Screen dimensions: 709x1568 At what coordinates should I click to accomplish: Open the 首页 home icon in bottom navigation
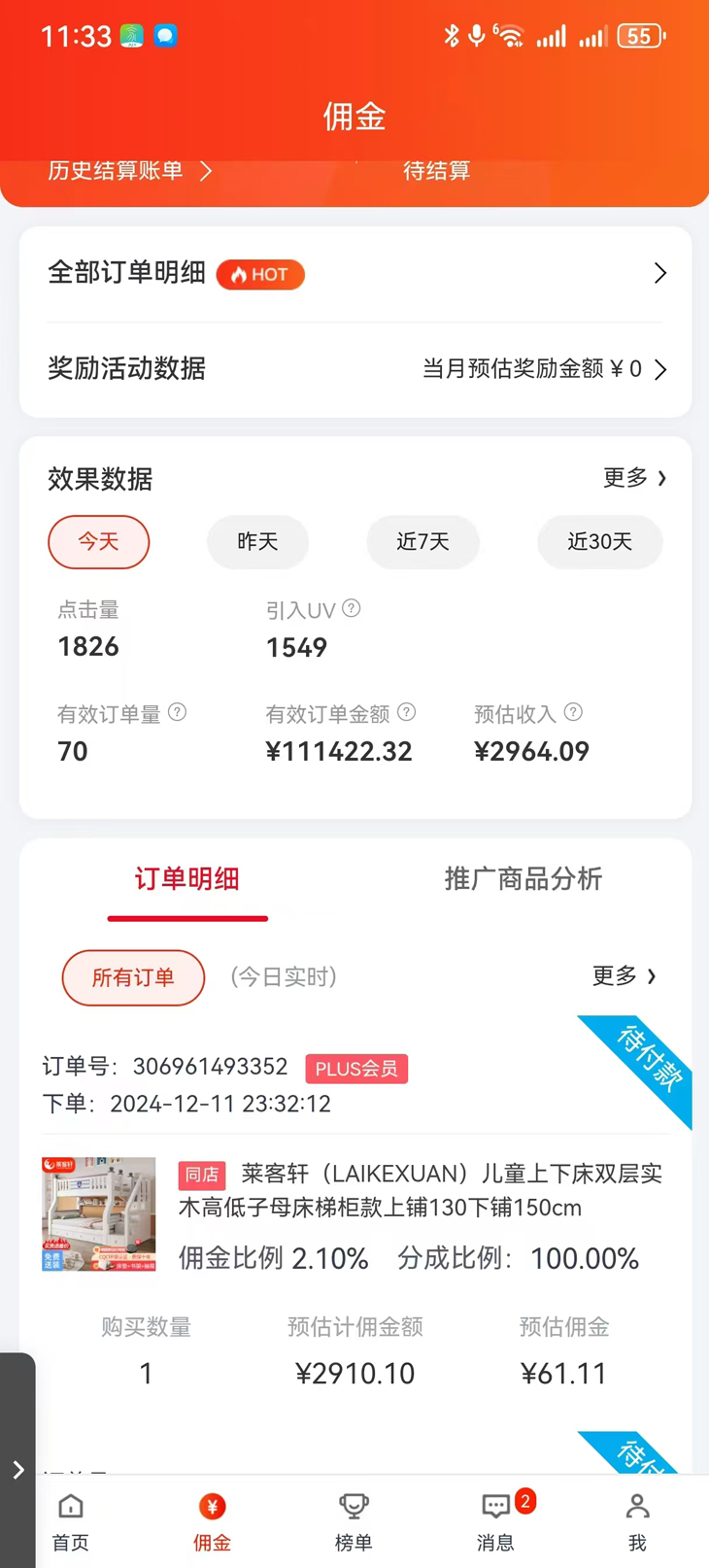point(69,1507)
